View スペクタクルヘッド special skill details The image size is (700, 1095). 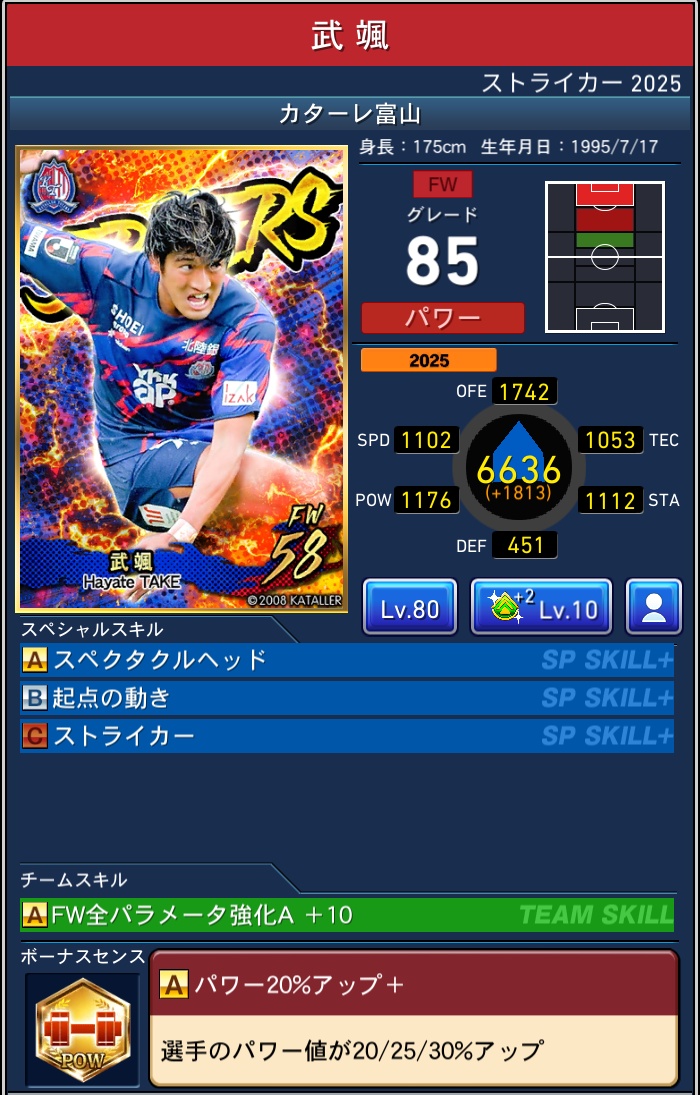pyautogui.click(x=346, y=660)
